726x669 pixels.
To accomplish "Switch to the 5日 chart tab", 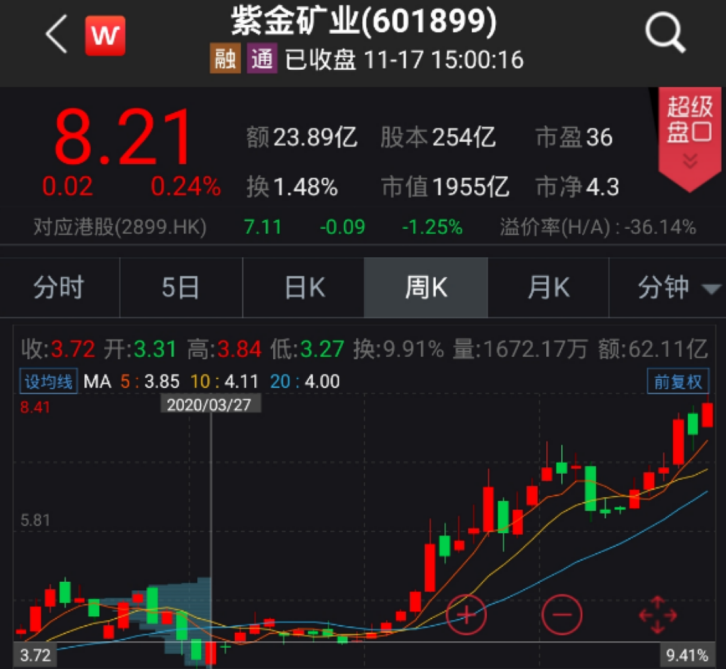I will [x=181, y=288].
